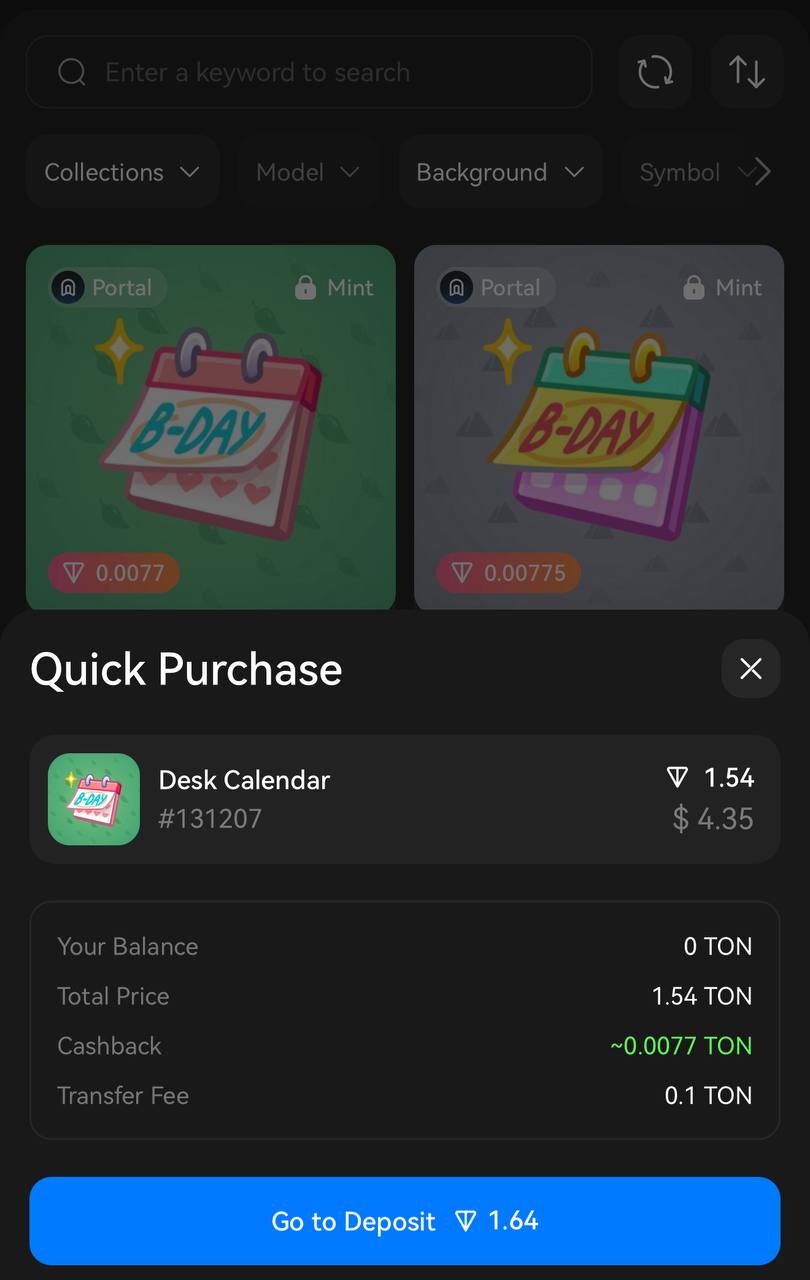The height and width of the screenshot is (1280, 810).
Task: Close the Quick Purchase sheet
Action: (x=750, y=669)
